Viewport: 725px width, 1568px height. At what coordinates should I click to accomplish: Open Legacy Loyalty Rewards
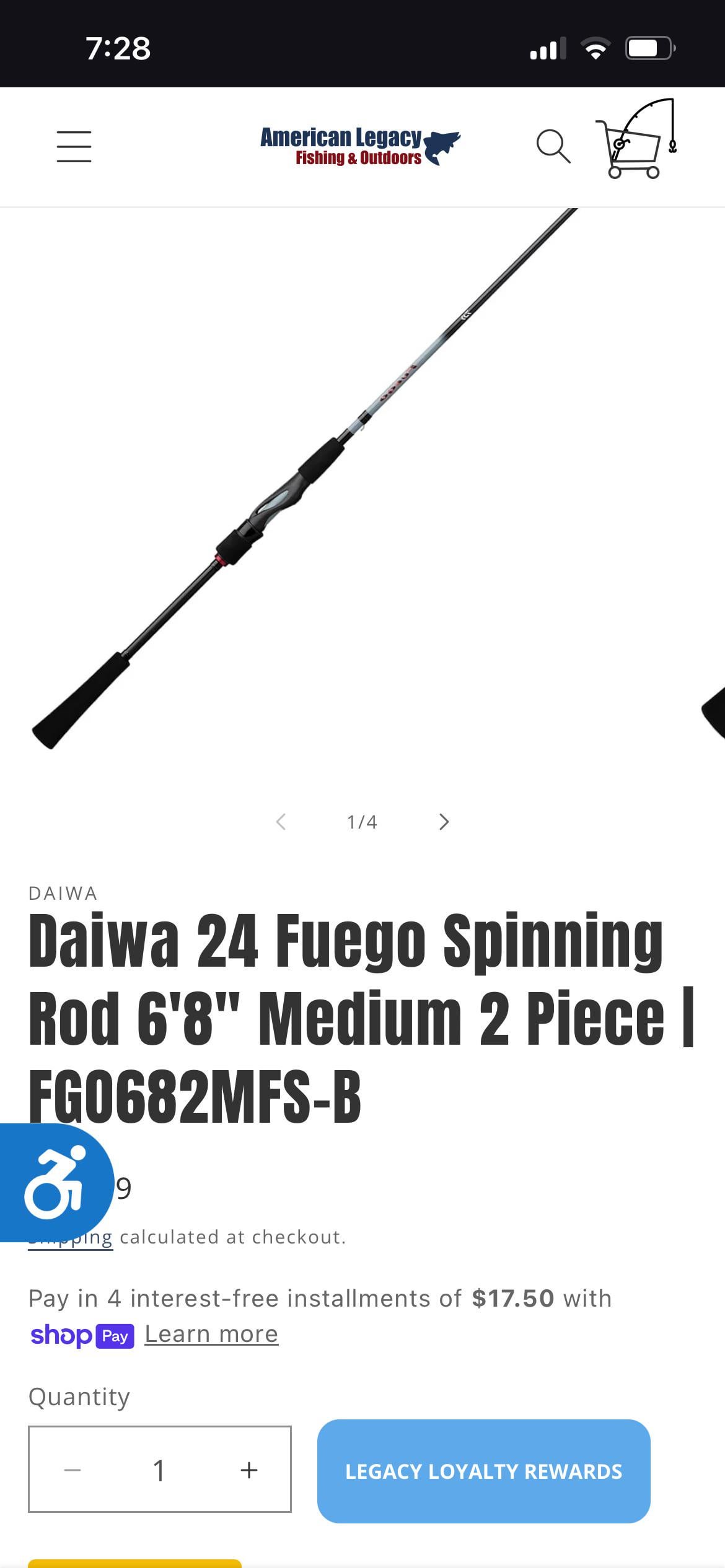pos(483,1471)
